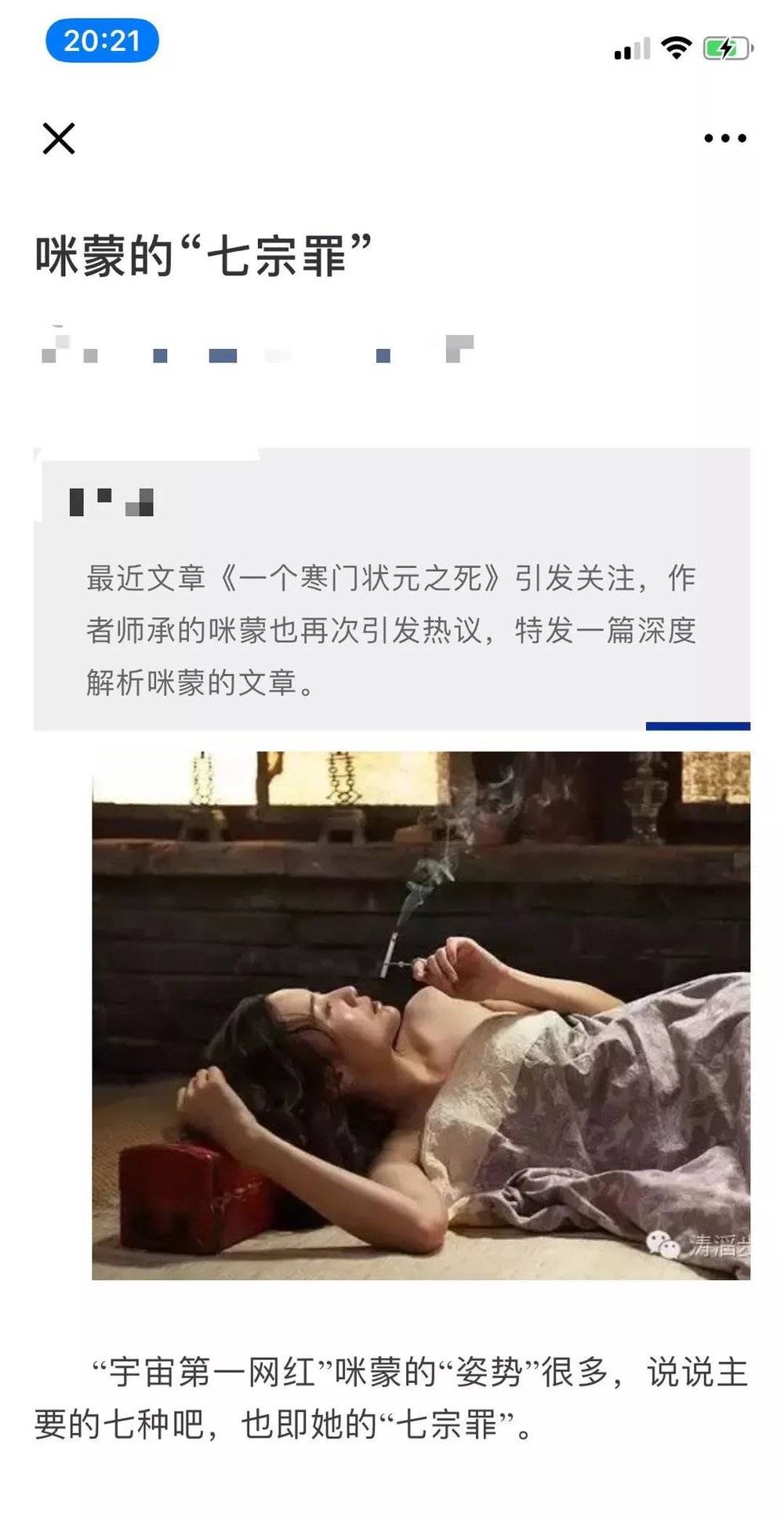
Task: Tap the article's photo to view it
Action: [421, 1015]
